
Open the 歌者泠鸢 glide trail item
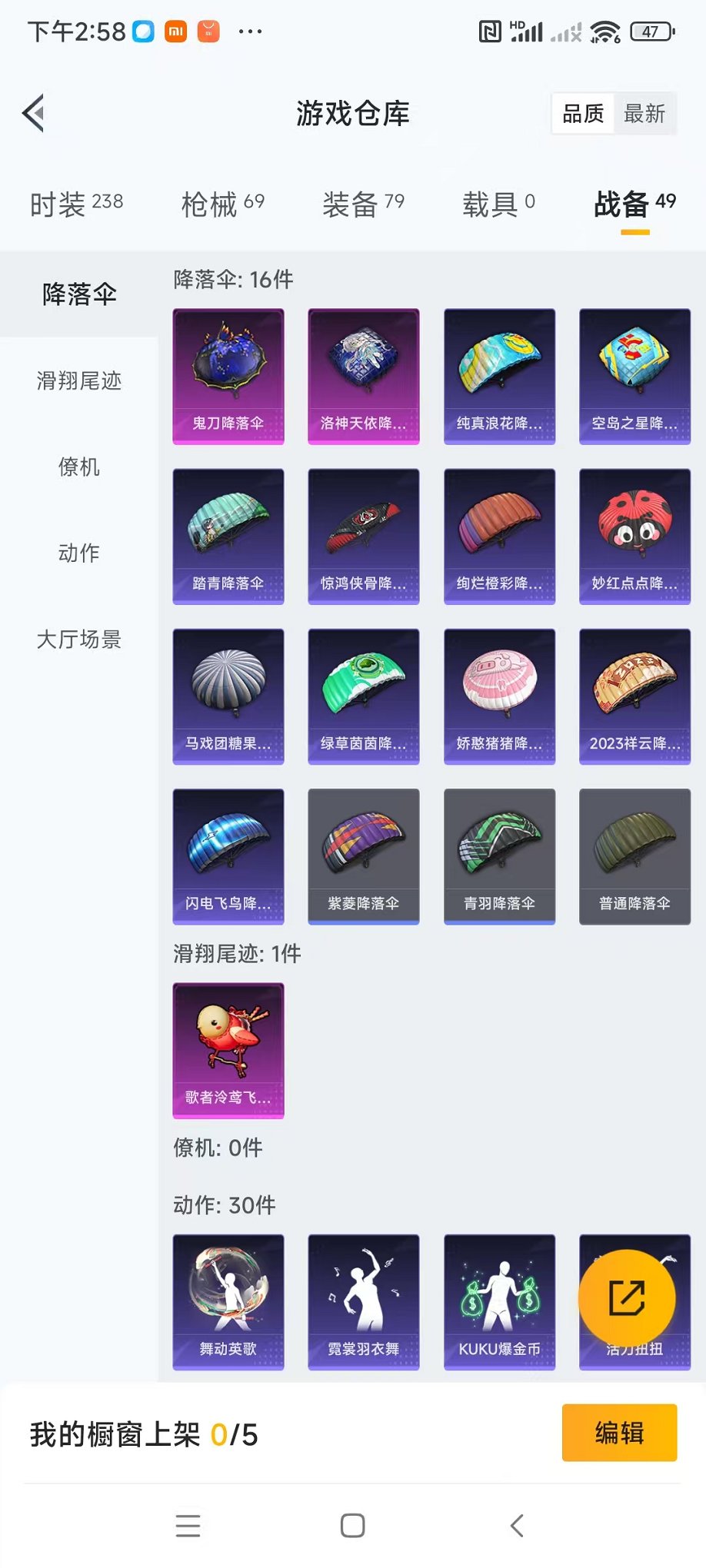(x=228, y=1049)
